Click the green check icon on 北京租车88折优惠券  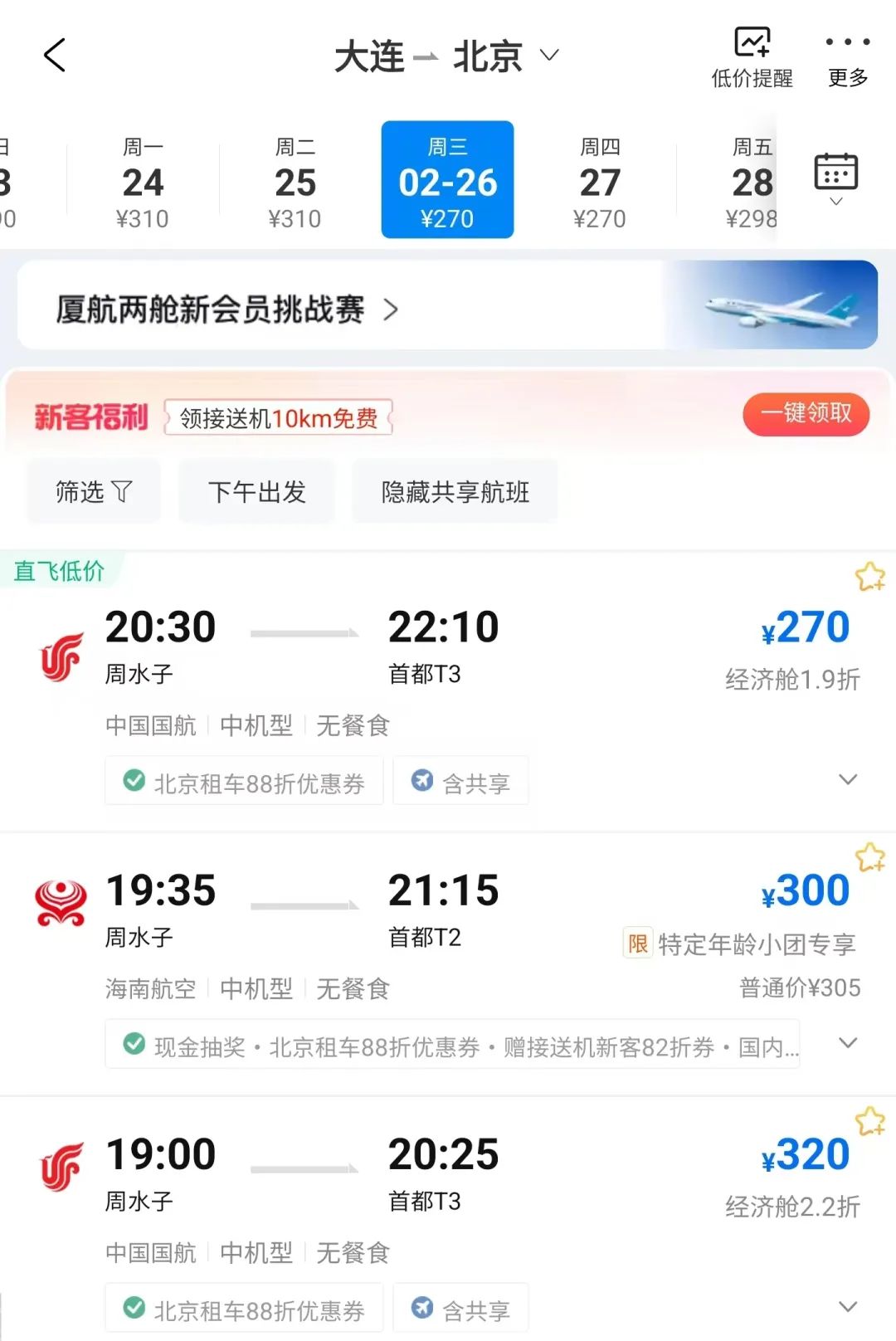pyautogui.click(x=134, y=780)
